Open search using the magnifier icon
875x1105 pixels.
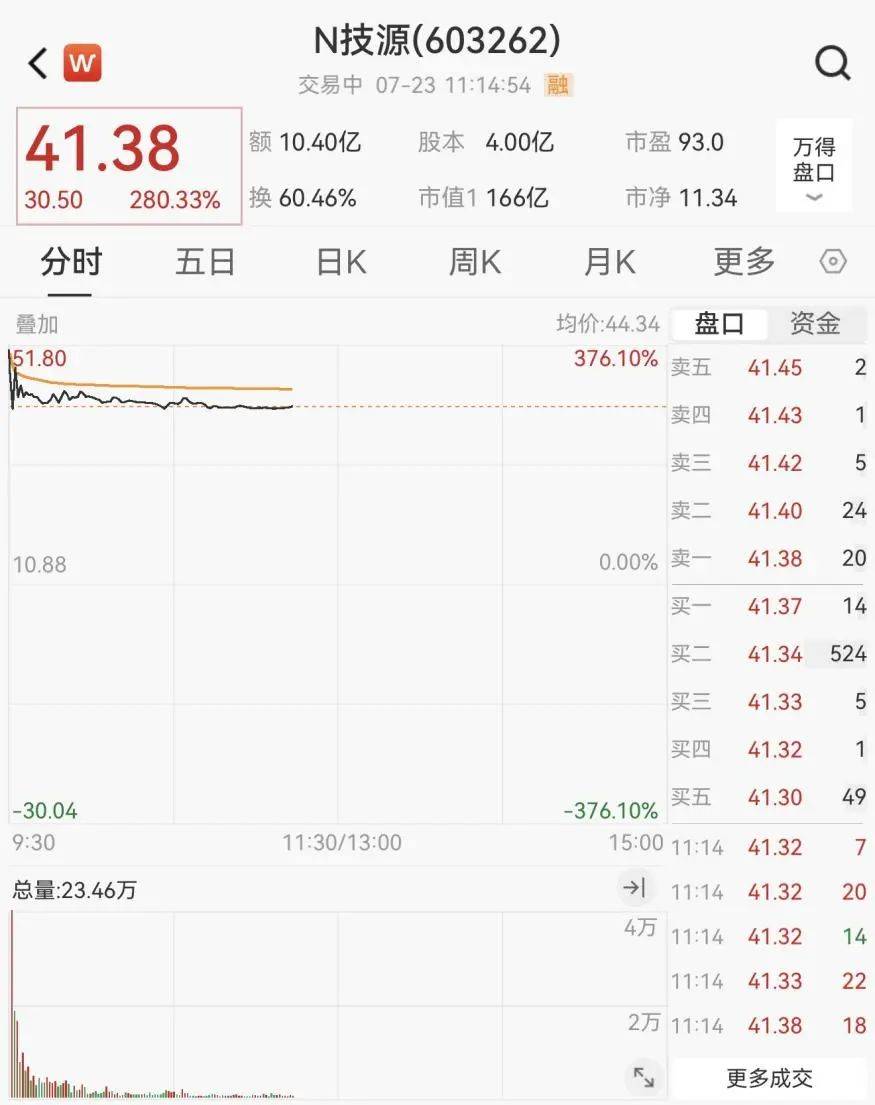(832, 62)
